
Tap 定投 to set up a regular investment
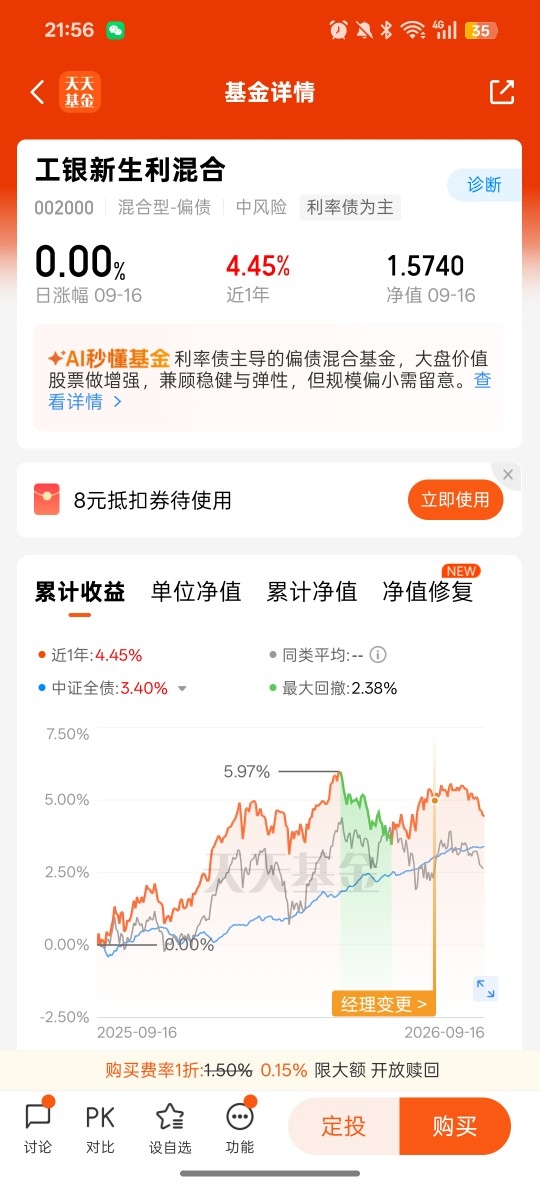[x=344, y=1126]
